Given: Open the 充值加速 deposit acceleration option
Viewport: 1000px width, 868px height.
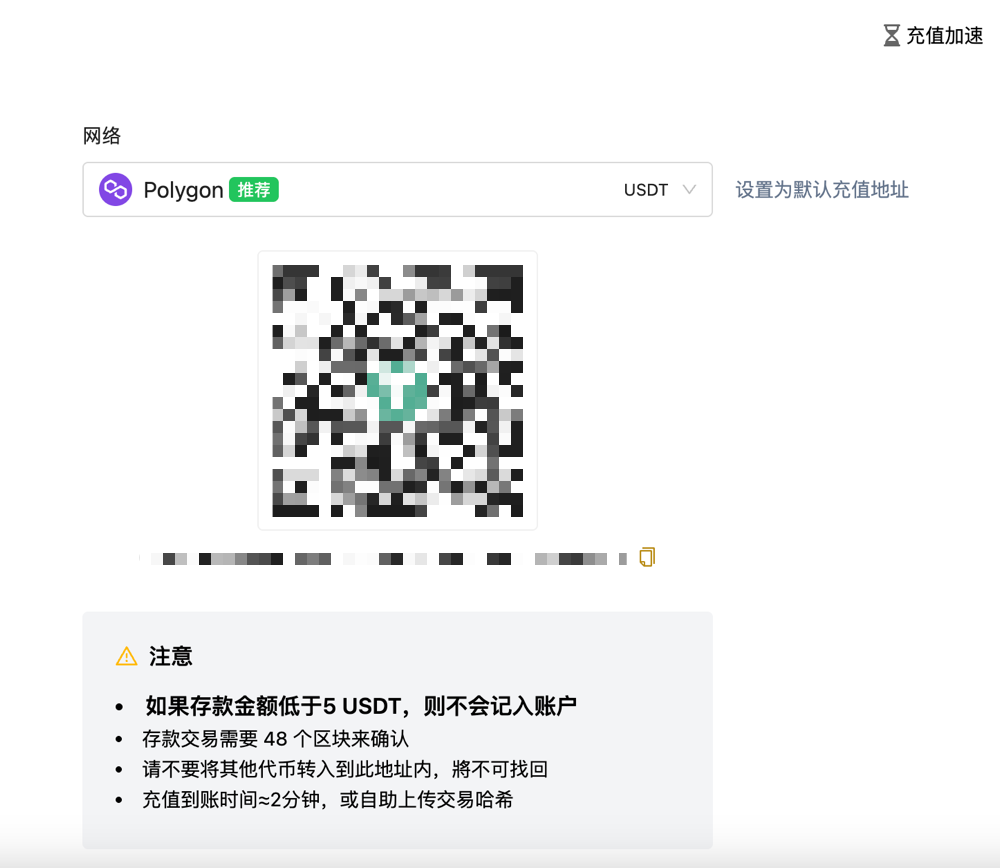Looking at the screenshot, I should tap(934, 36).
